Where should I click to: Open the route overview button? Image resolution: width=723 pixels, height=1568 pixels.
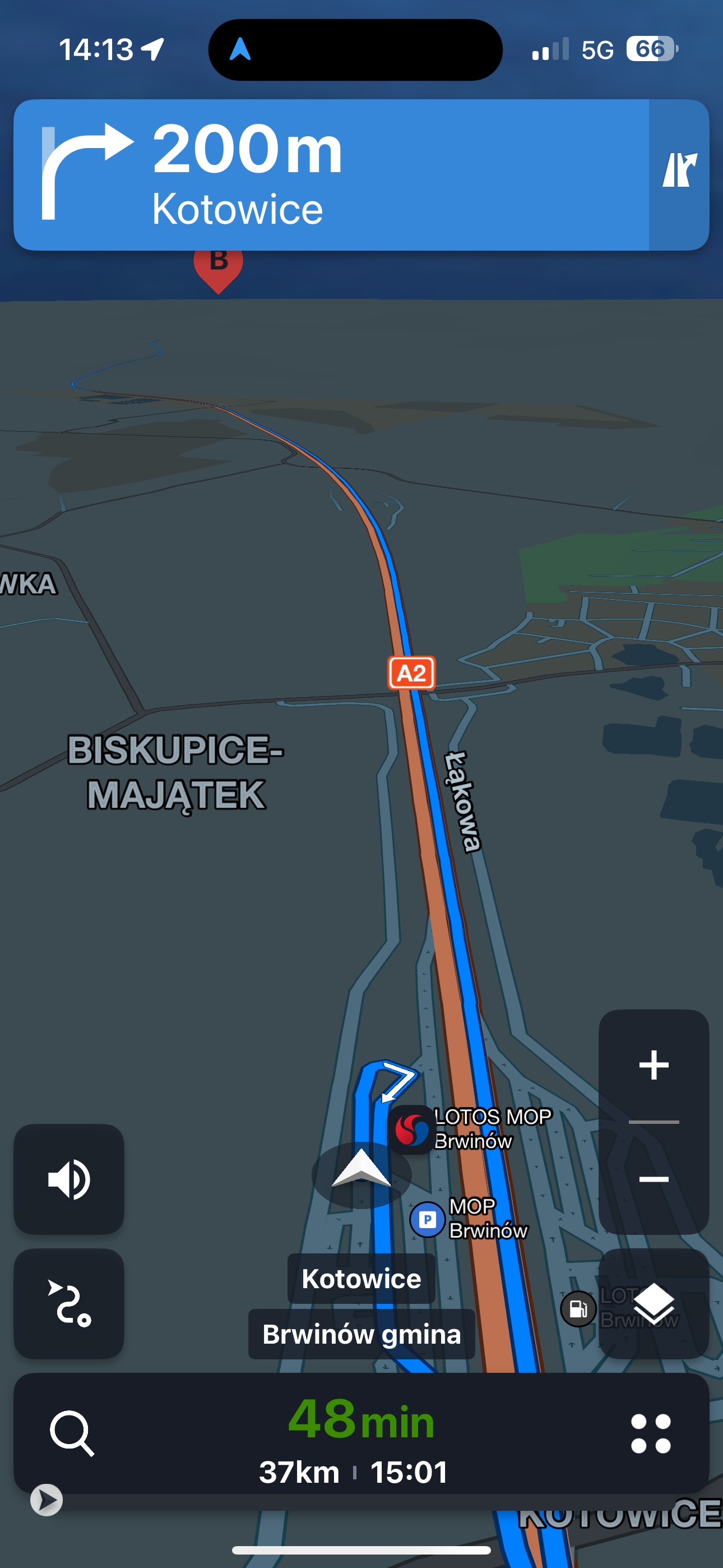coord(69,1303)
